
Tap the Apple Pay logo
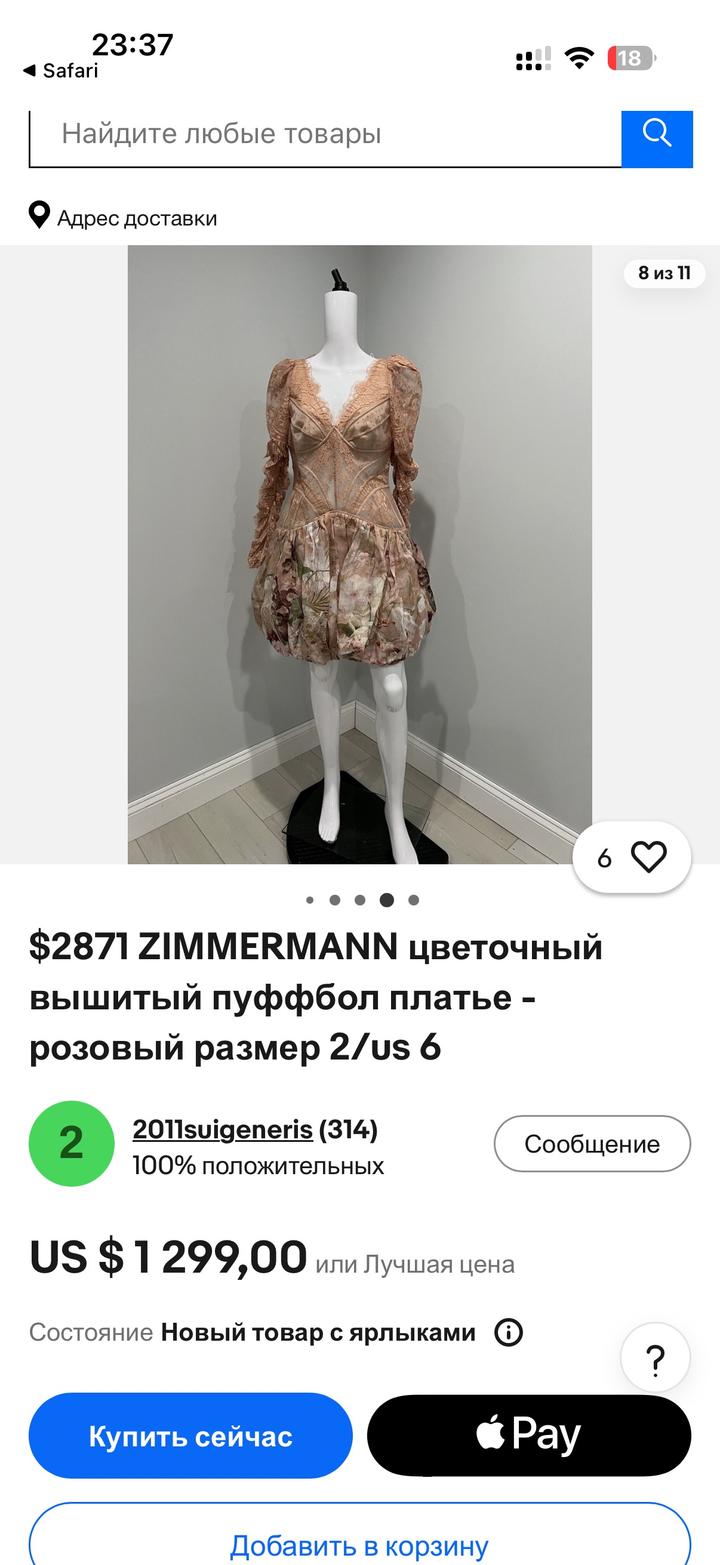(528, 1434)
